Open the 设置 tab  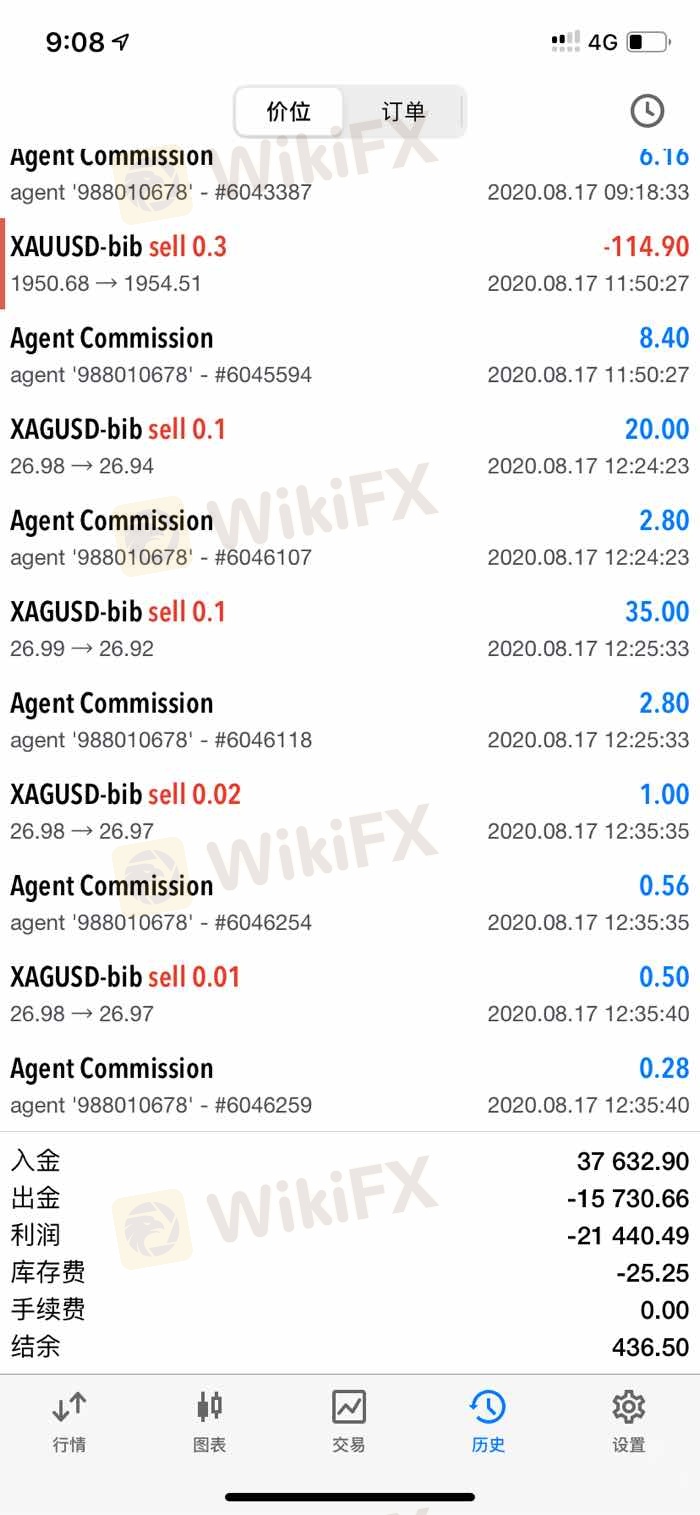tap(628, 1422)
